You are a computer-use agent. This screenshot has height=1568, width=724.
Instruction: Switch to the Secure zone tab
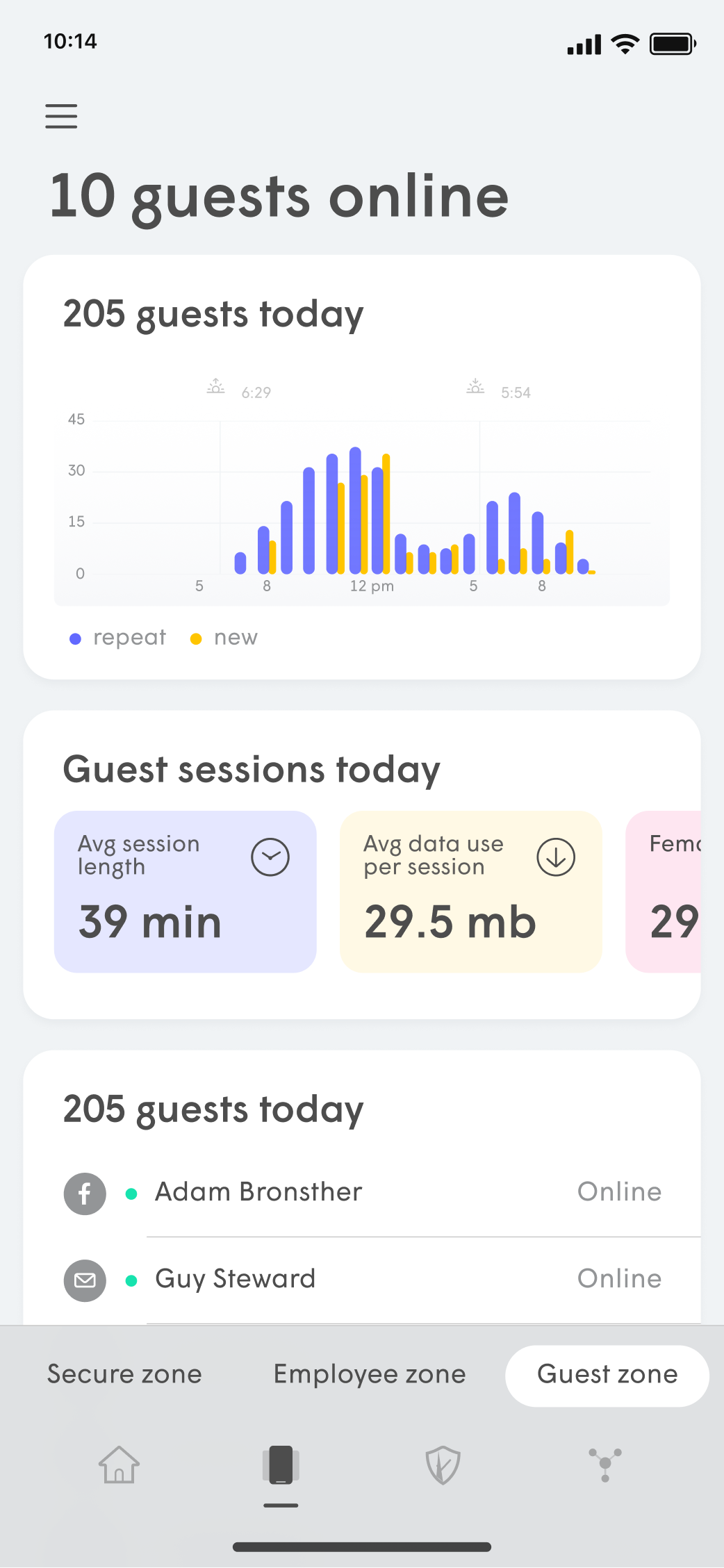124,1374
